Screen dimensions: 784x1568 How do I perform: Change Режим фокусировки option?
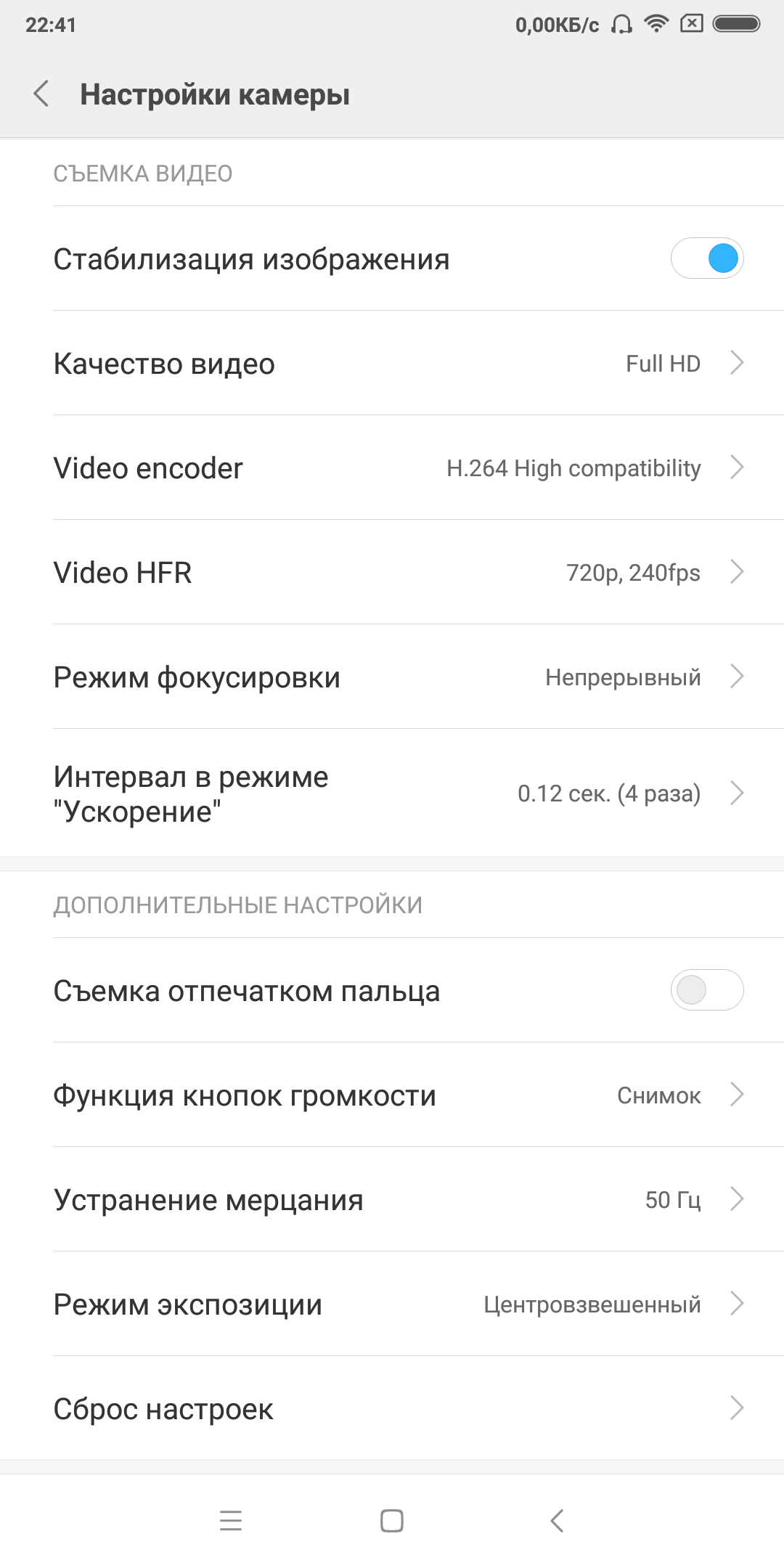pyautogui.click(x=392, y=677)
